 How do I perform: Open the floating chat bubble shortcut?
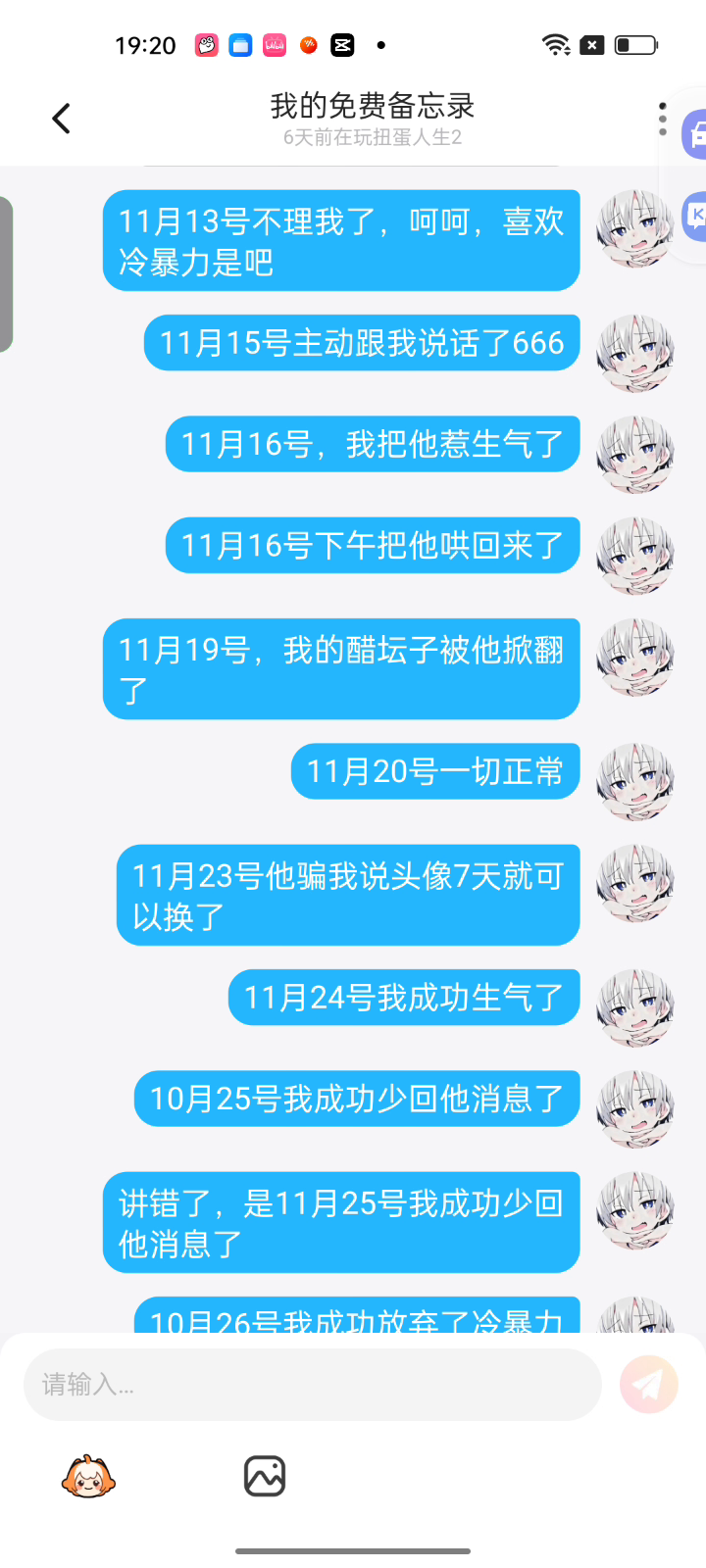(694, 217)
